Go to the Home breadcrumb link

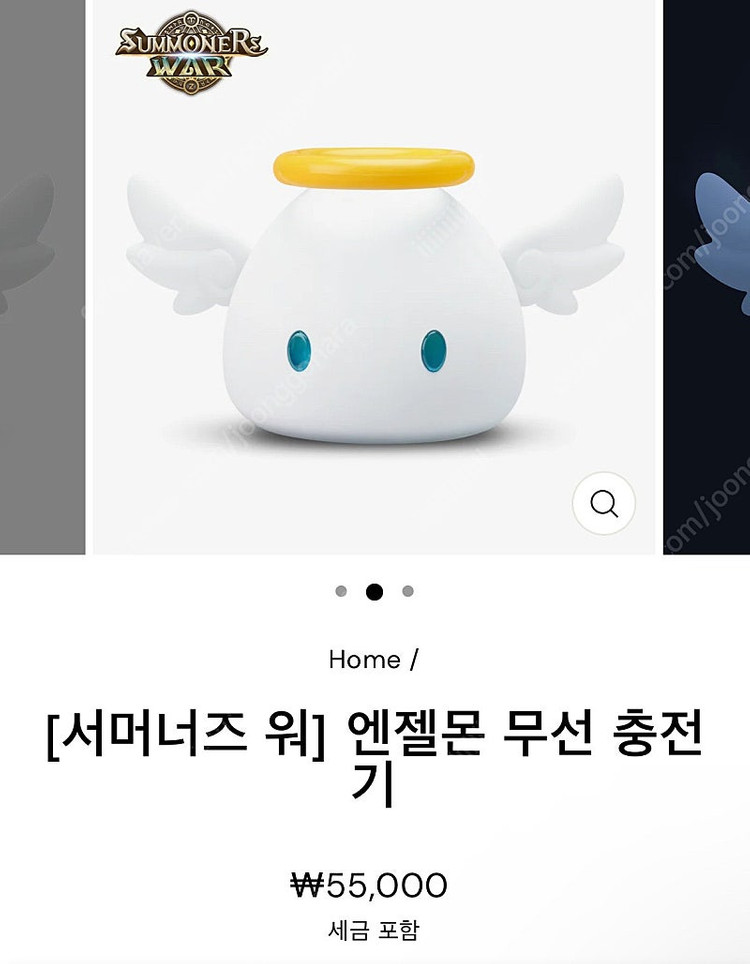[364, 660]
